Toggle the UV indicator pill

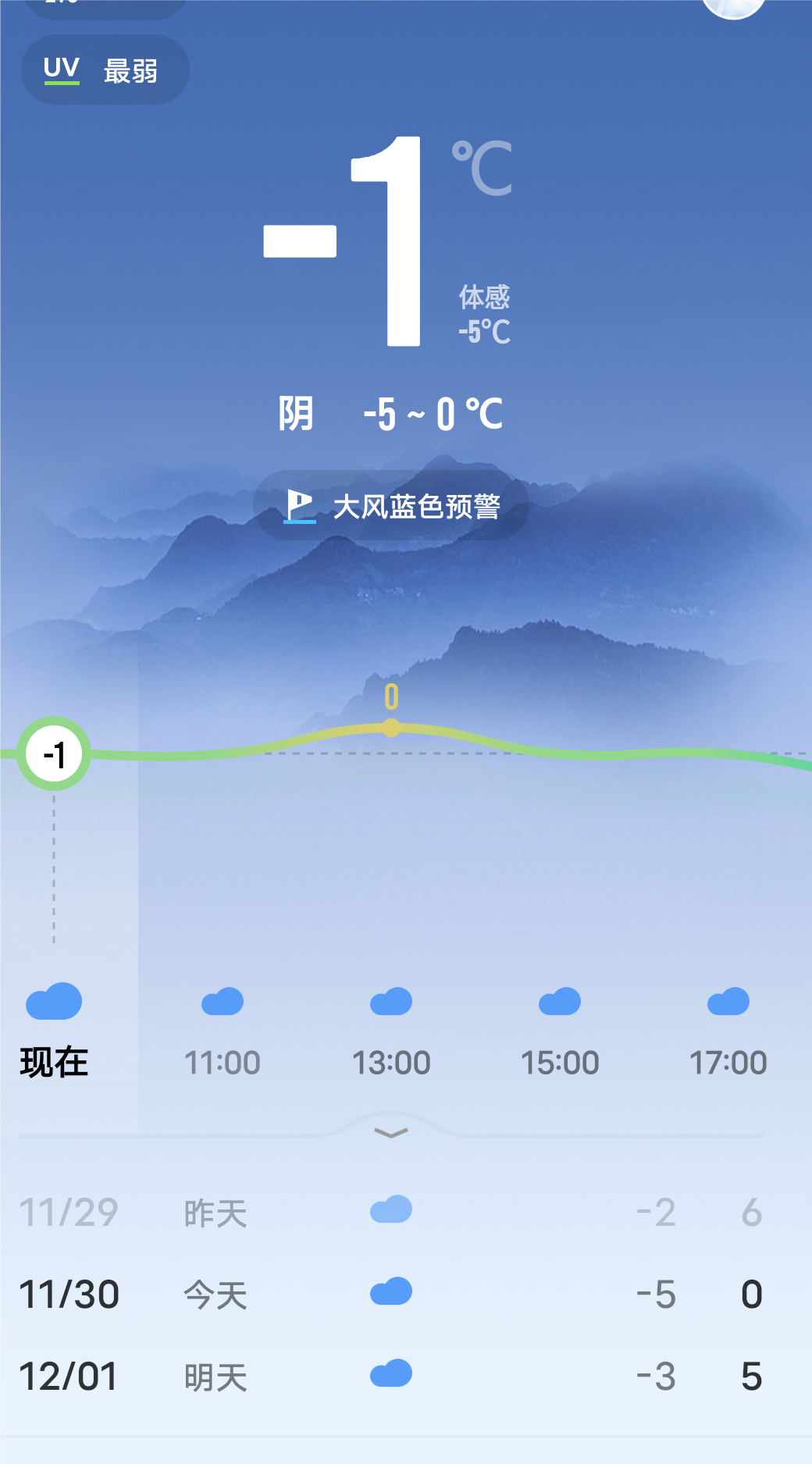click(105, 69)
